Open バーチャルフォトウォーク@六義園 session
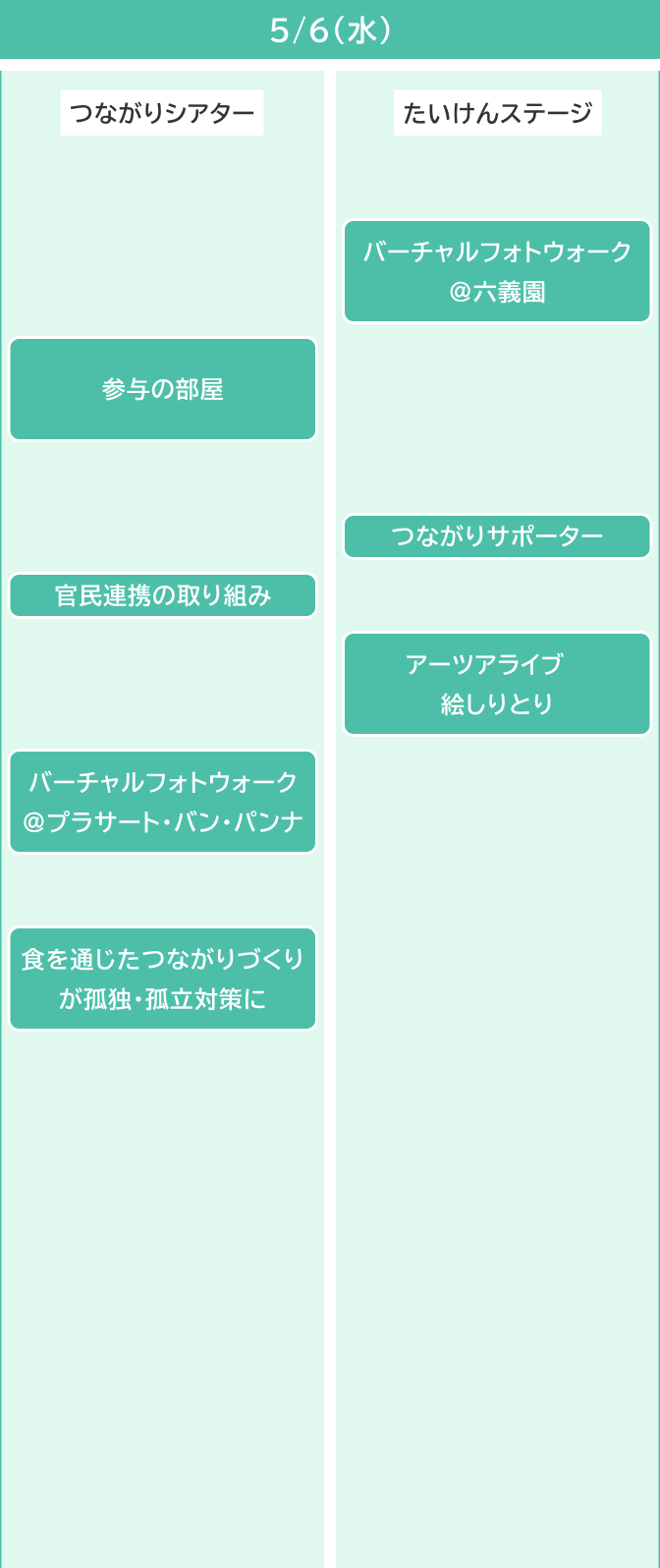Viewport: 660px width, 1568px height. point(497,271)
